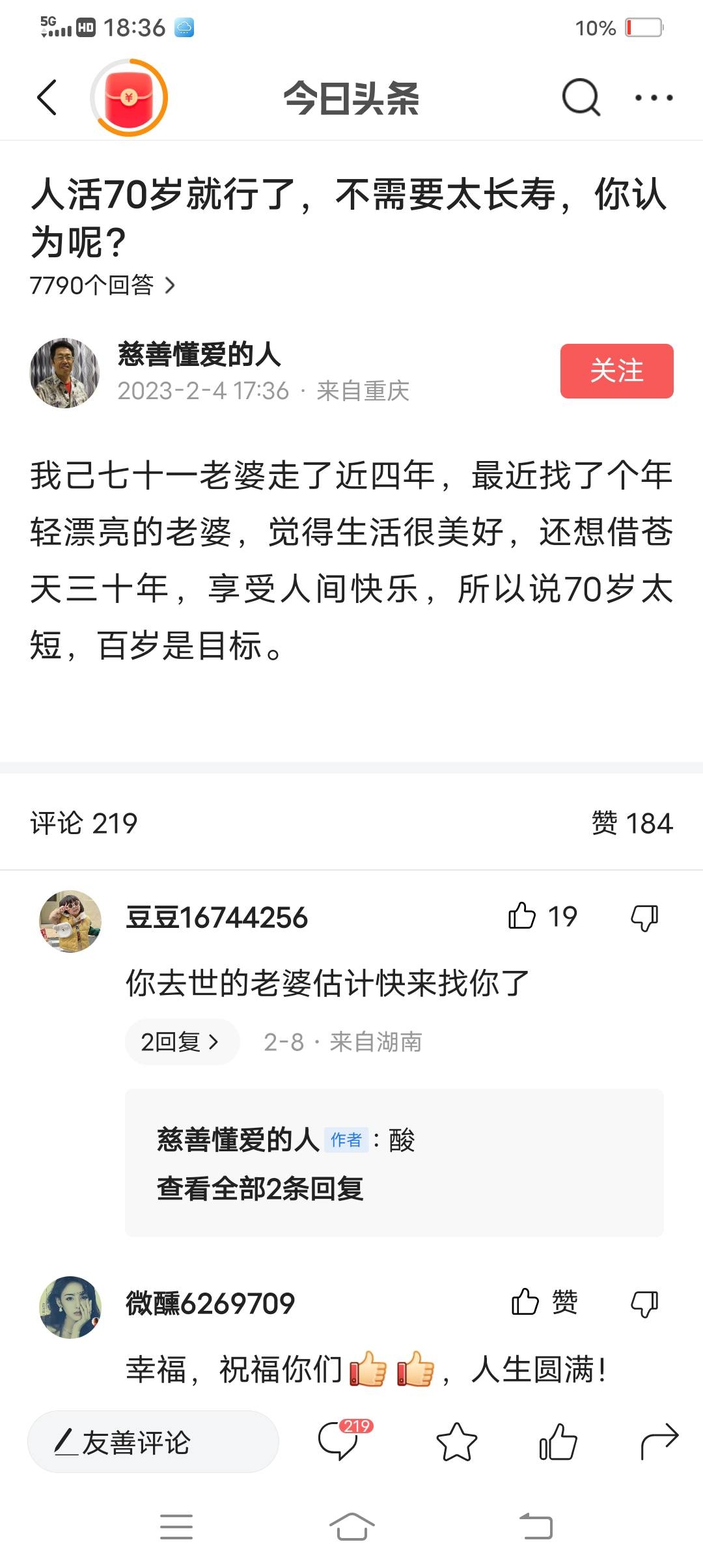This screenshot has width=703, height=1568.
Task: Open the three-dot overflow menu
Action: point(654,98)
